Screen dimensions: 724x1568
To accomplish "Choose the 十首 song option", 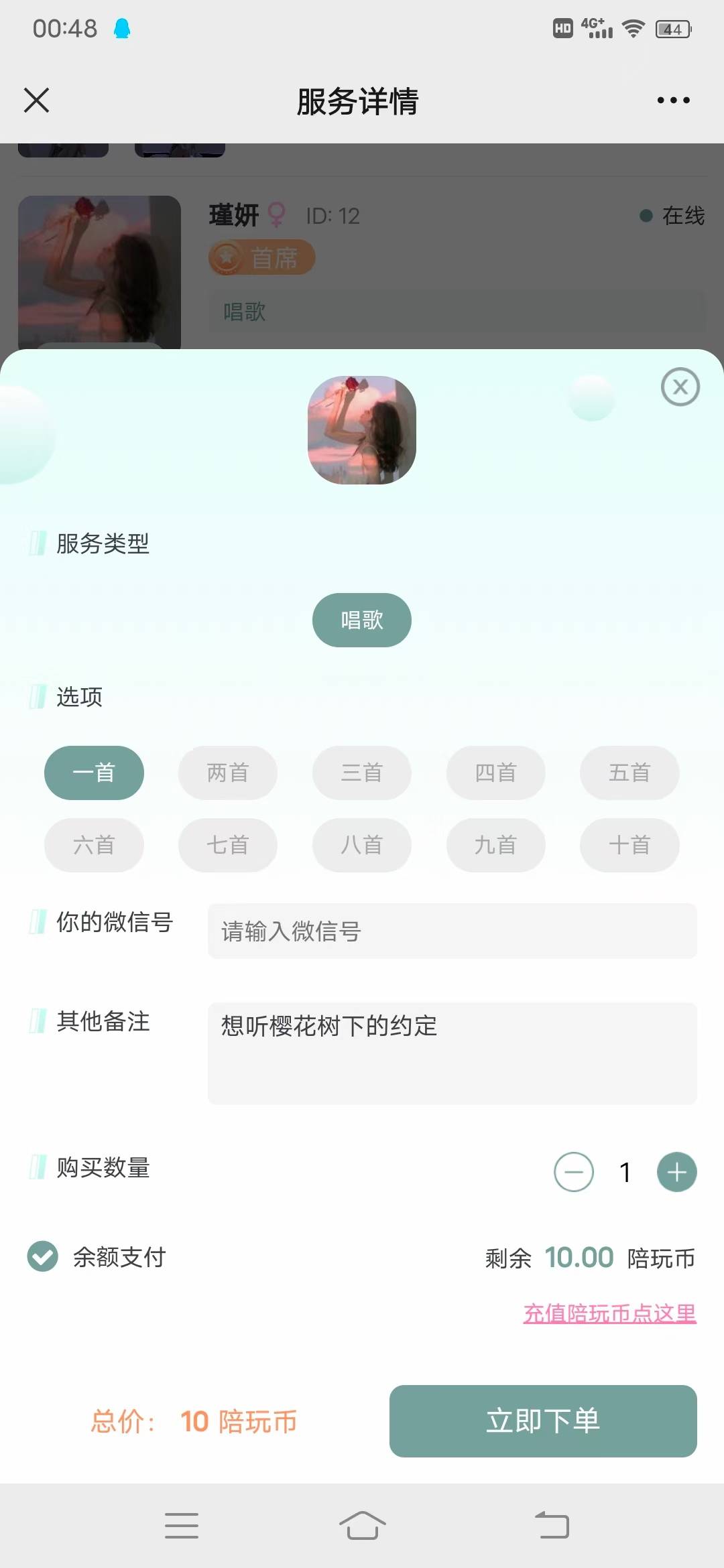I will click(x=629, y=845).
